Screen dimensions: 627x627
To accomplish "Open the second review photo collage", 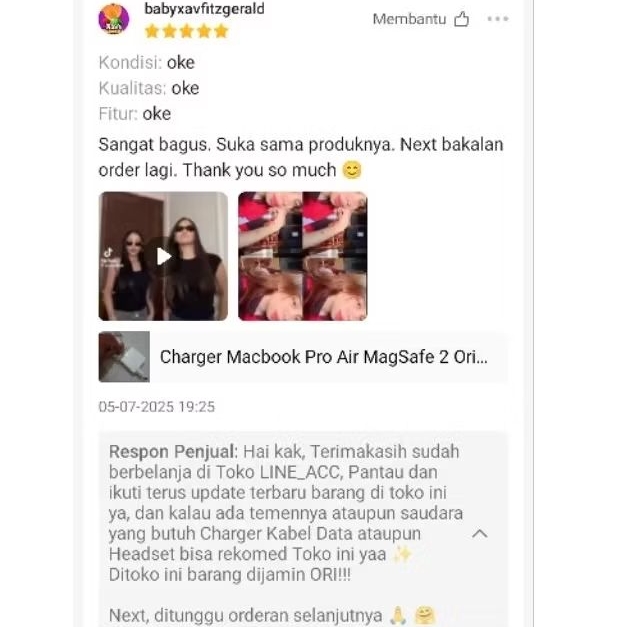I will coord(302,256).
